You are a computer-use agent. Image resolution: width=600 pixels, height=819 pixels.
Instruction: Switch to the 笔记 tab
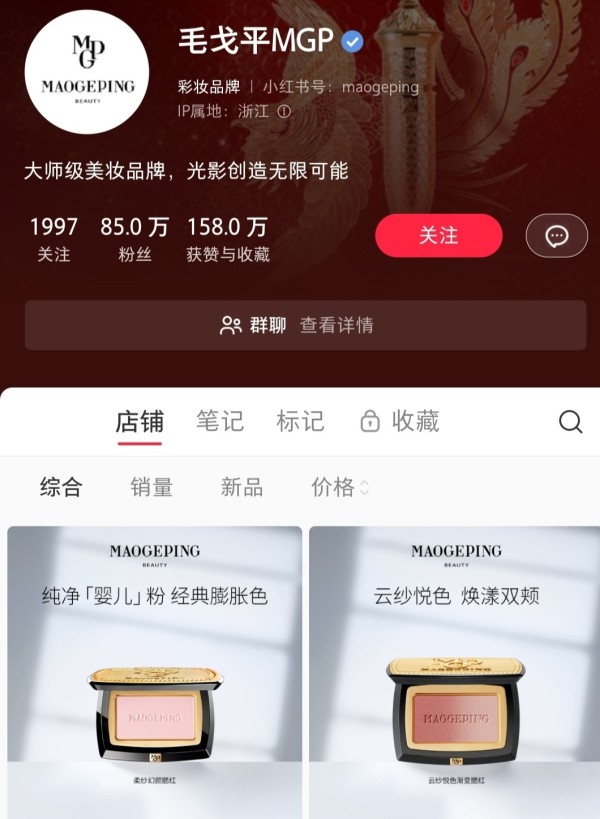point(220,421)
